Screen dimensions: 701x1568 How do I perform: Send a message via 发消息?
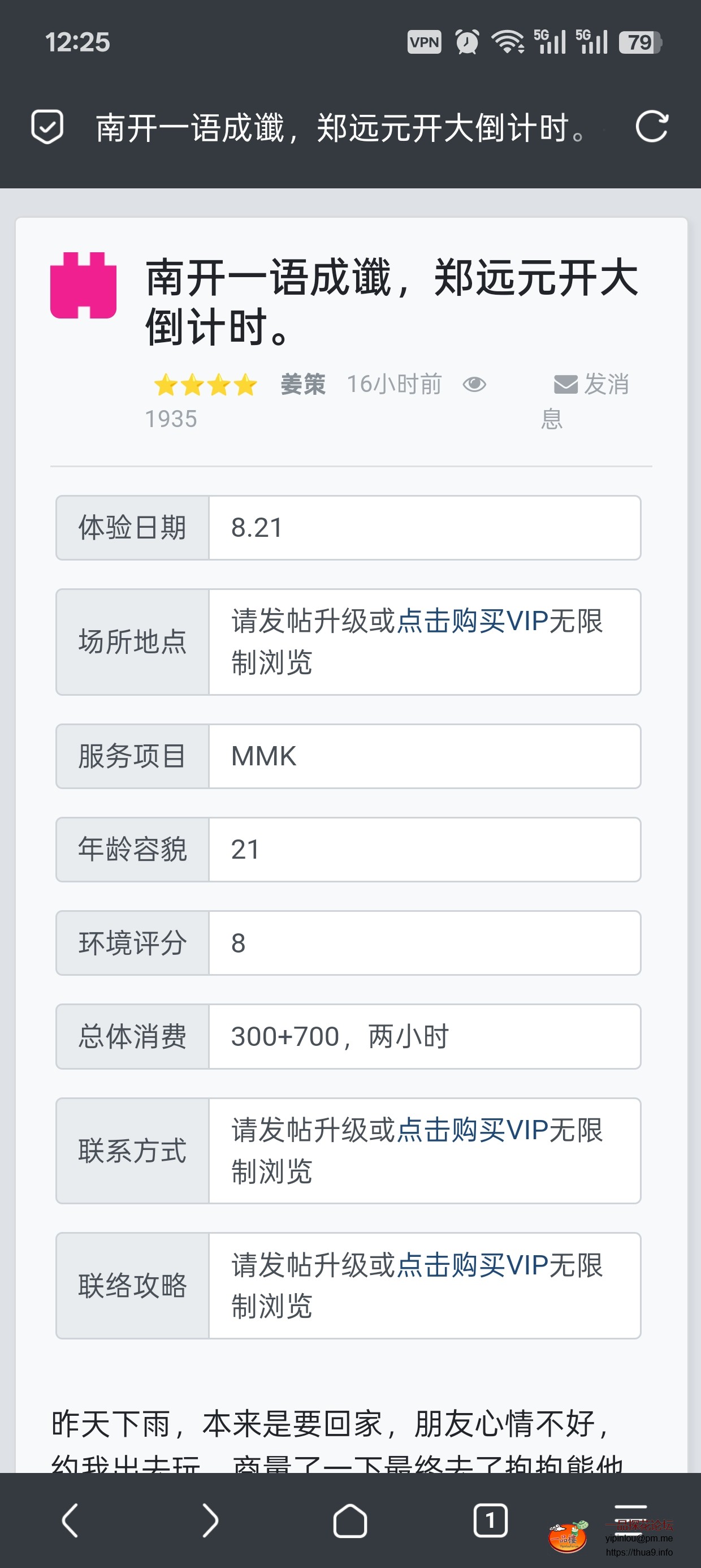pyautogui.click(x=590, y=386)
